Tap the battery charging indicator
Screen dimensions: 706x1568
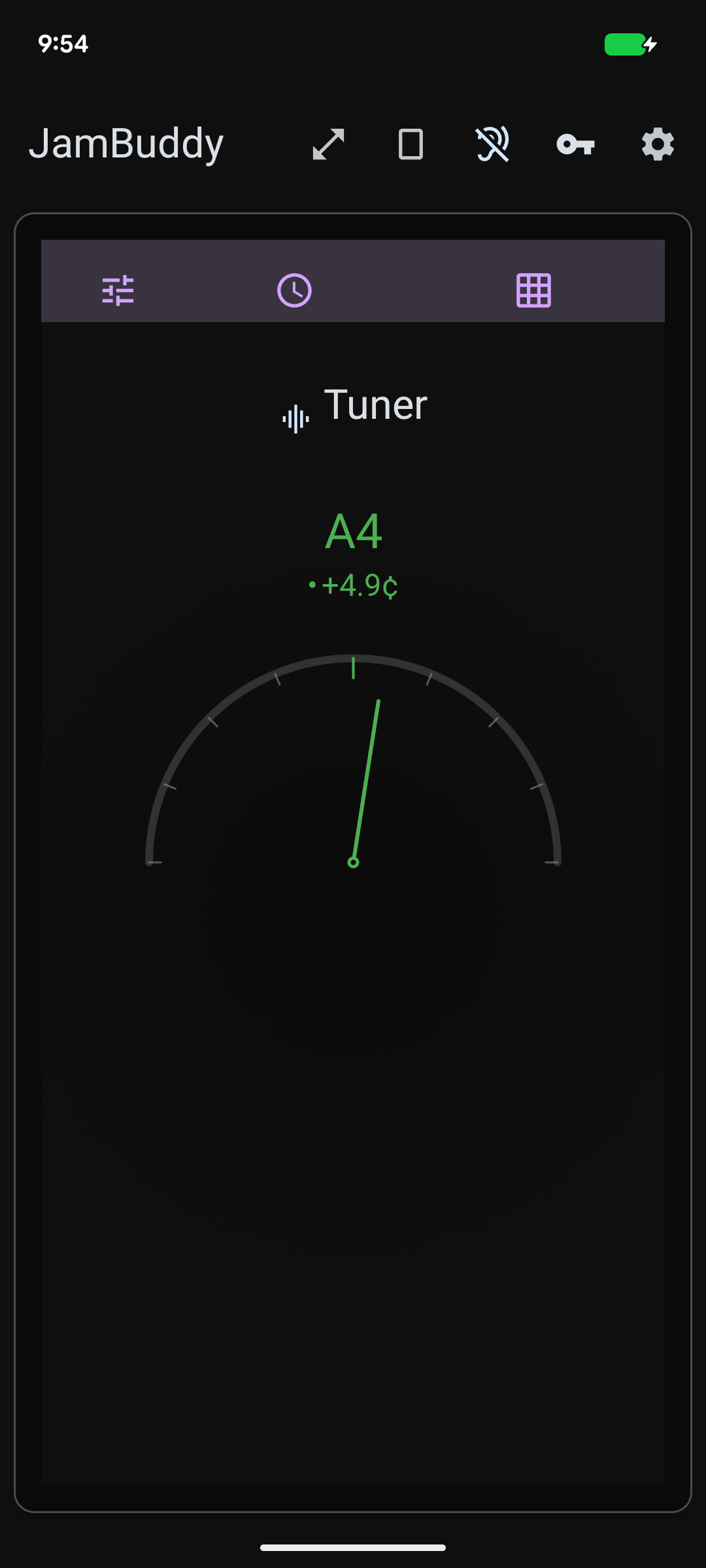[x=629, y=44]
